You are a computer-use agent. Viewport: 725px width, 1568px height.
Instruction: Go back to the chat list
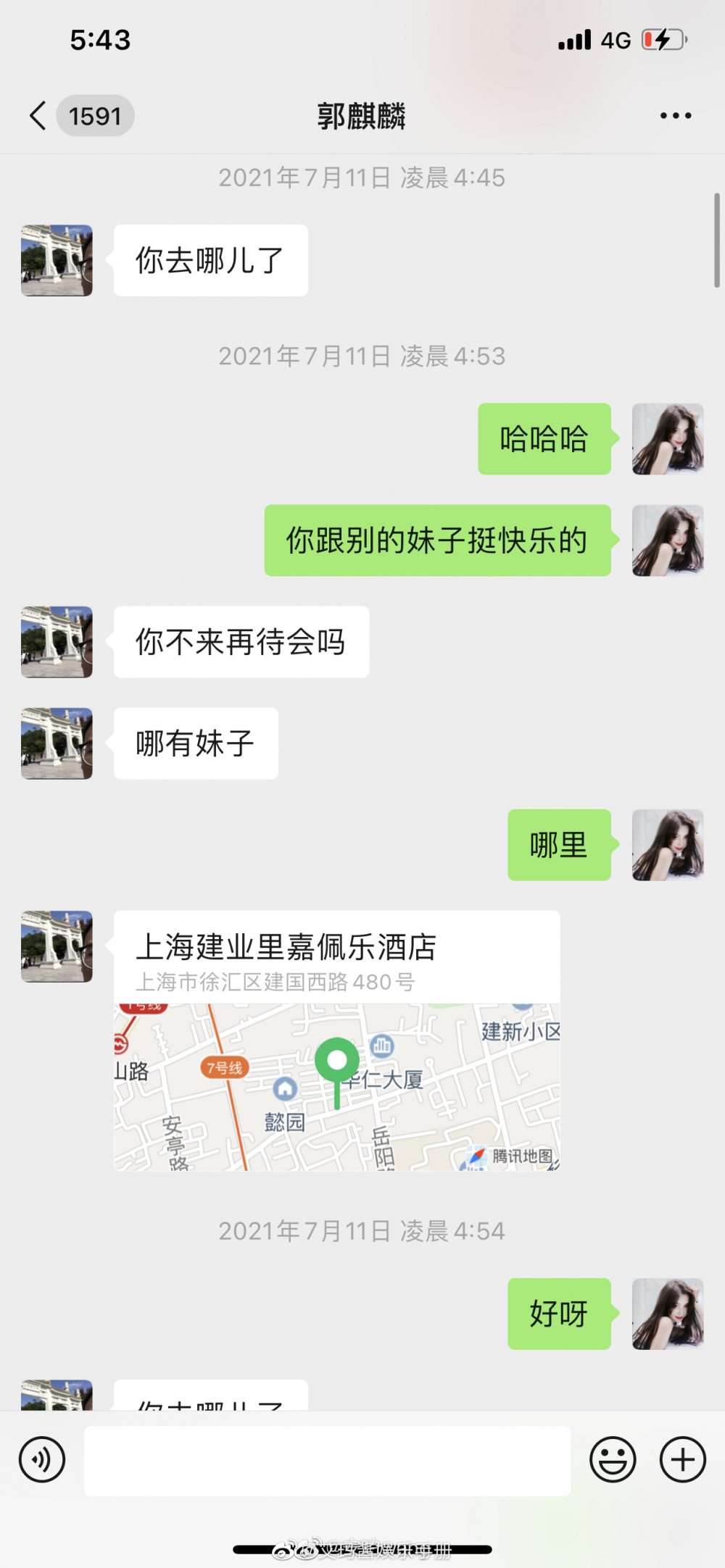click(39, 116)
